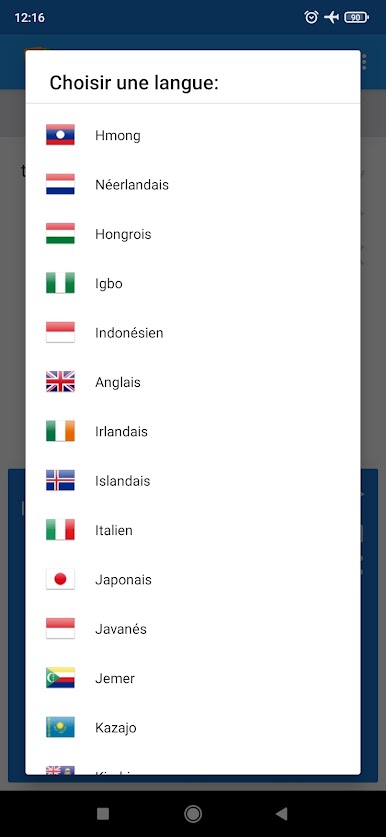
Task: Pick Javanés in the dialog
Action: [x=193, y=629]
